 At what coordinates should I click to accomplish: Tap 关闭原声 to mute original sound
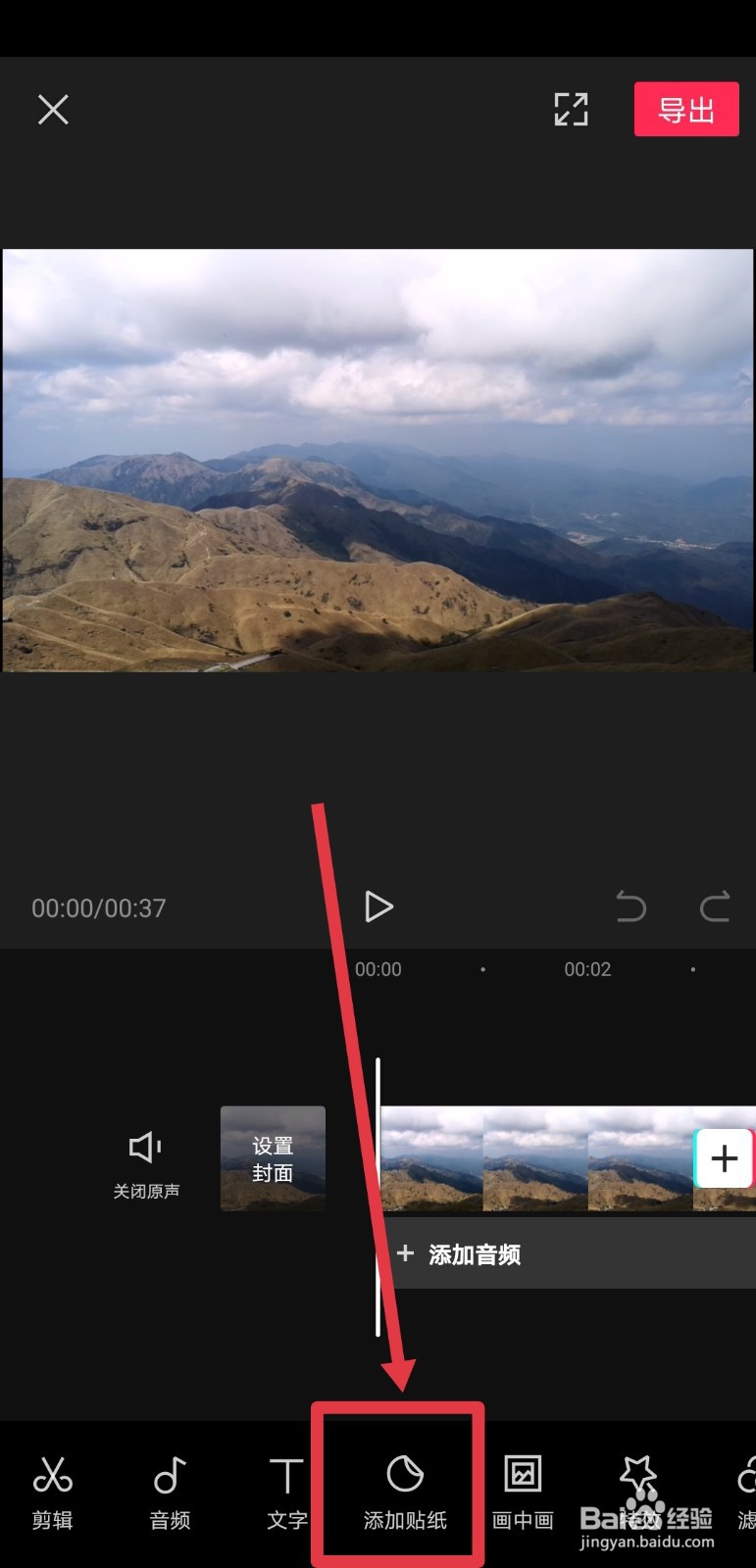[x=145, y=1161]
